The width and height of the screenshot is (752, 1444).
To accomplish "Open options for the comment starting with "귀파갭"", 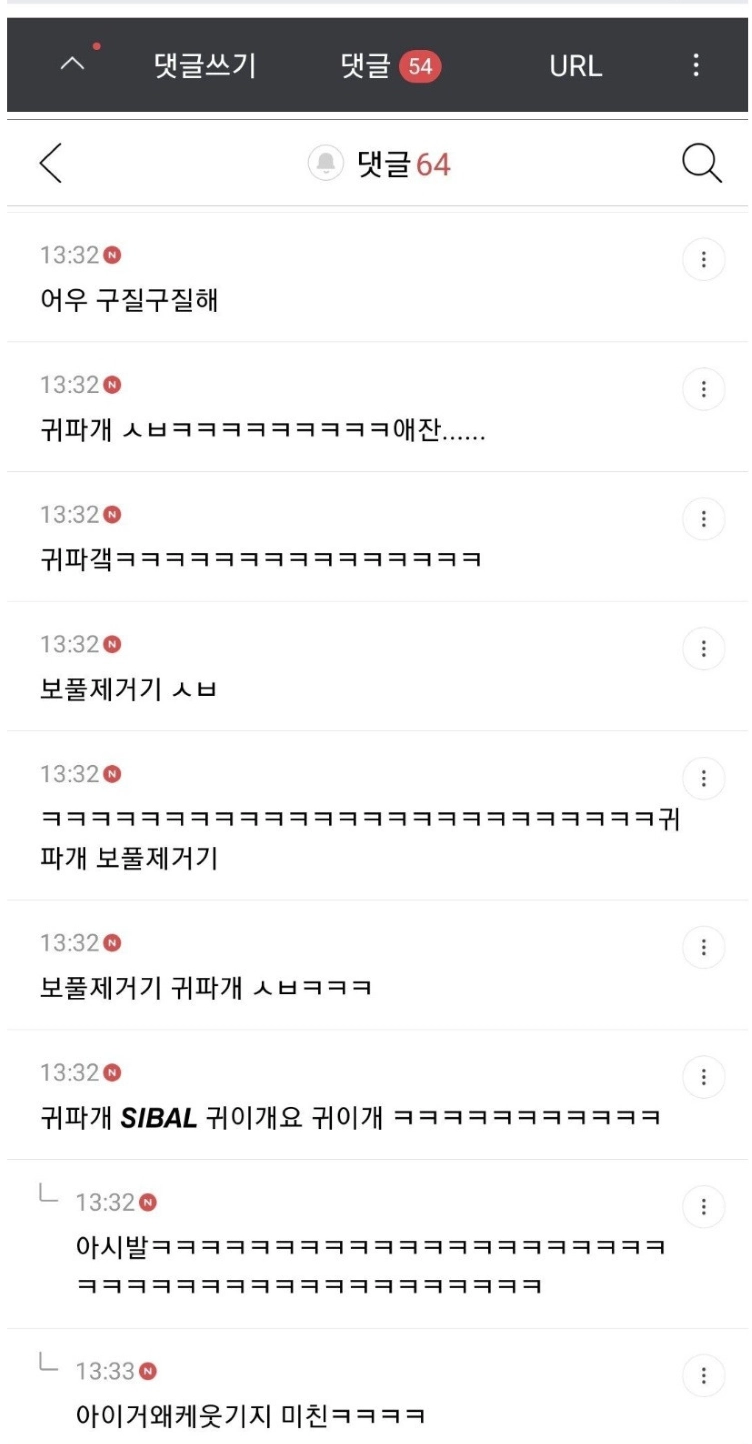I will click(703, 519).
